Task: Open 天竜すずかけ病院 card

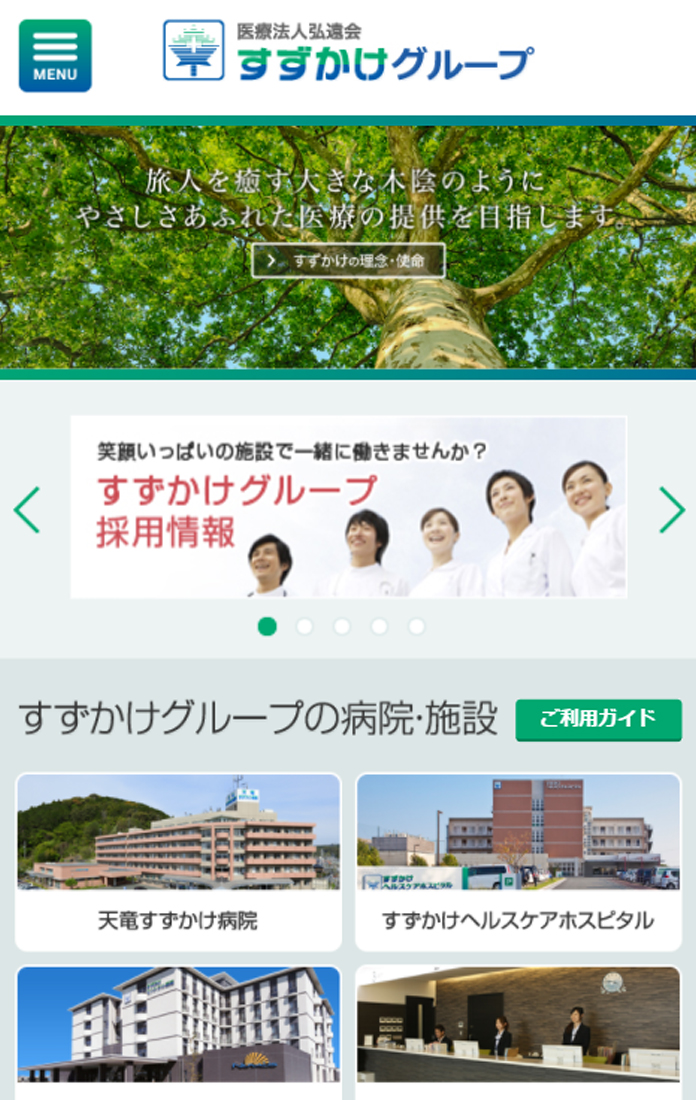Action: click(178, 861)
